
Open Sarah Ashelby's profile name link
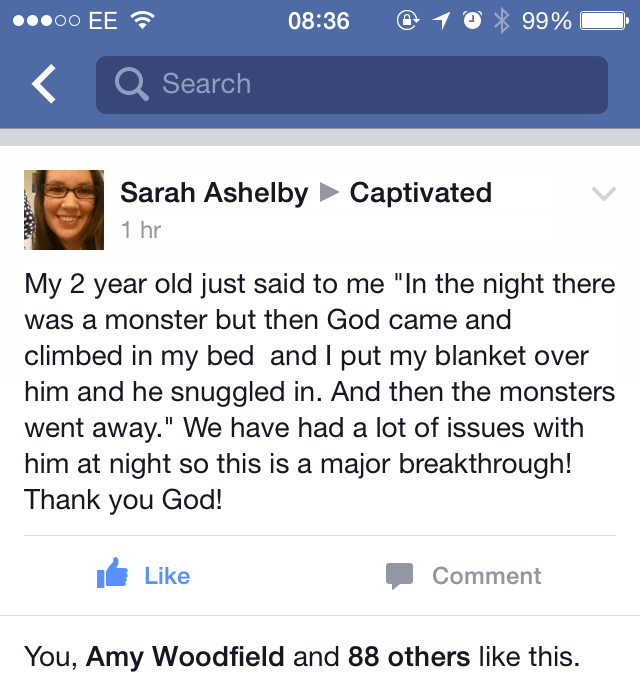[x=214, y=193]
